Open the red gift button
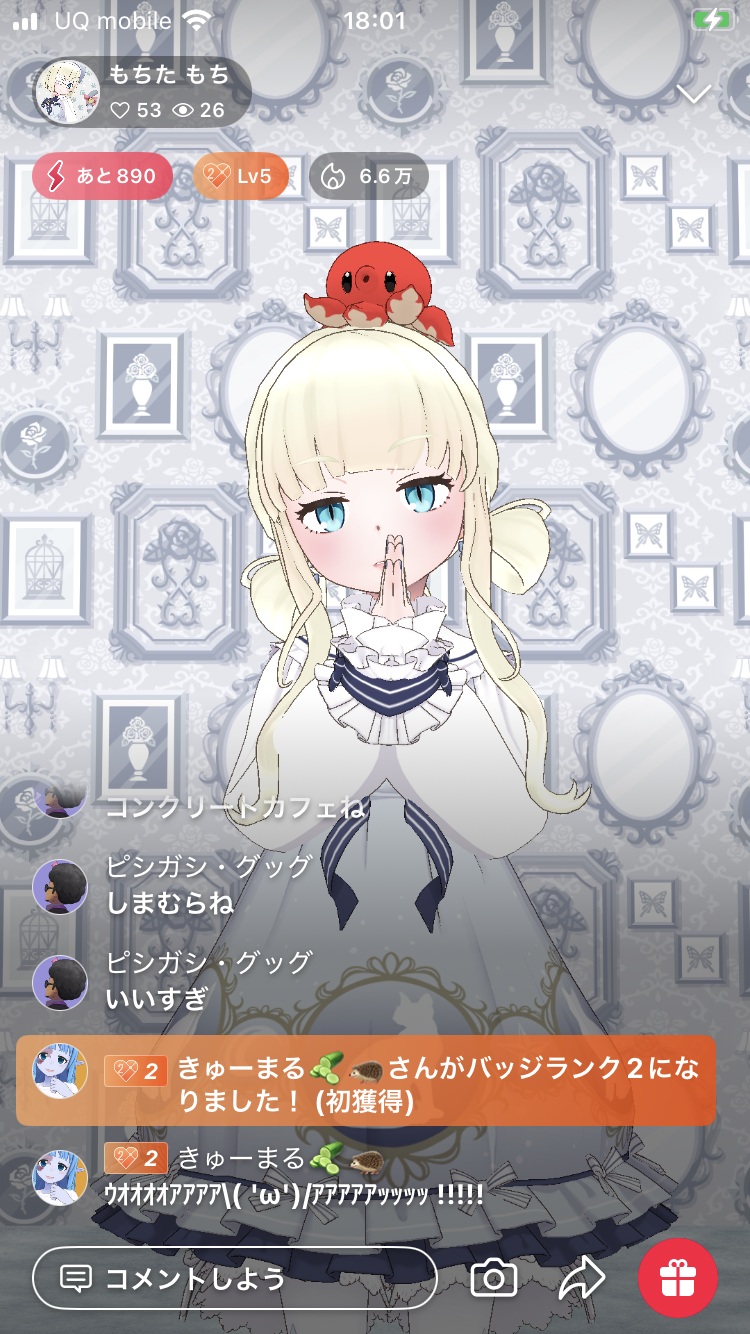Viewport: 750px width, 1334px height. click(678, 1278)
